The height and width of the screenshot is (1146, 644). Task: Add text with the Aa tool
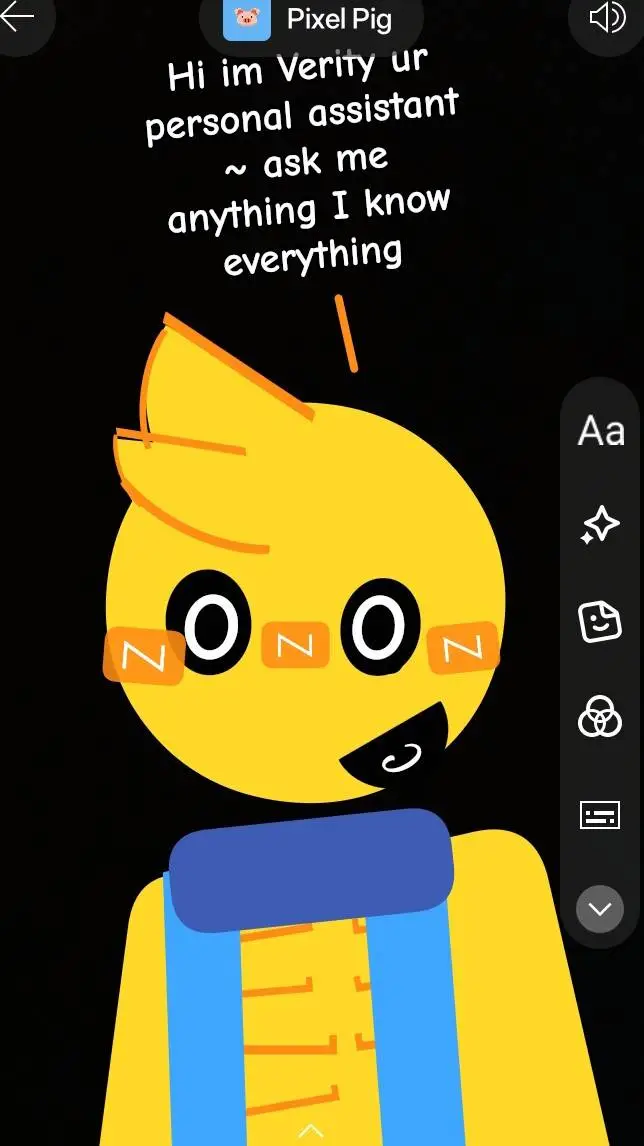pyautogui.click(x=601, y=430)
